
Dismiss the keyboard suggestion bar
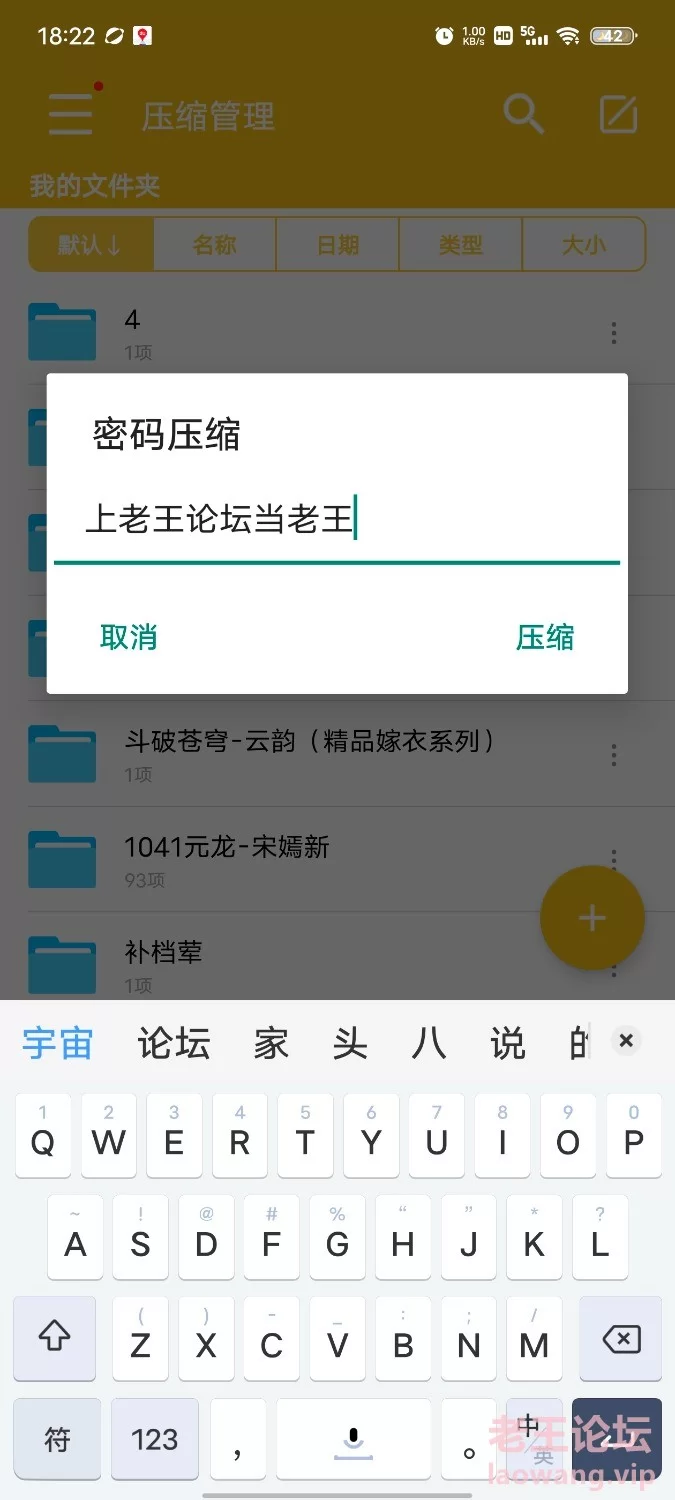[626, 1041]
